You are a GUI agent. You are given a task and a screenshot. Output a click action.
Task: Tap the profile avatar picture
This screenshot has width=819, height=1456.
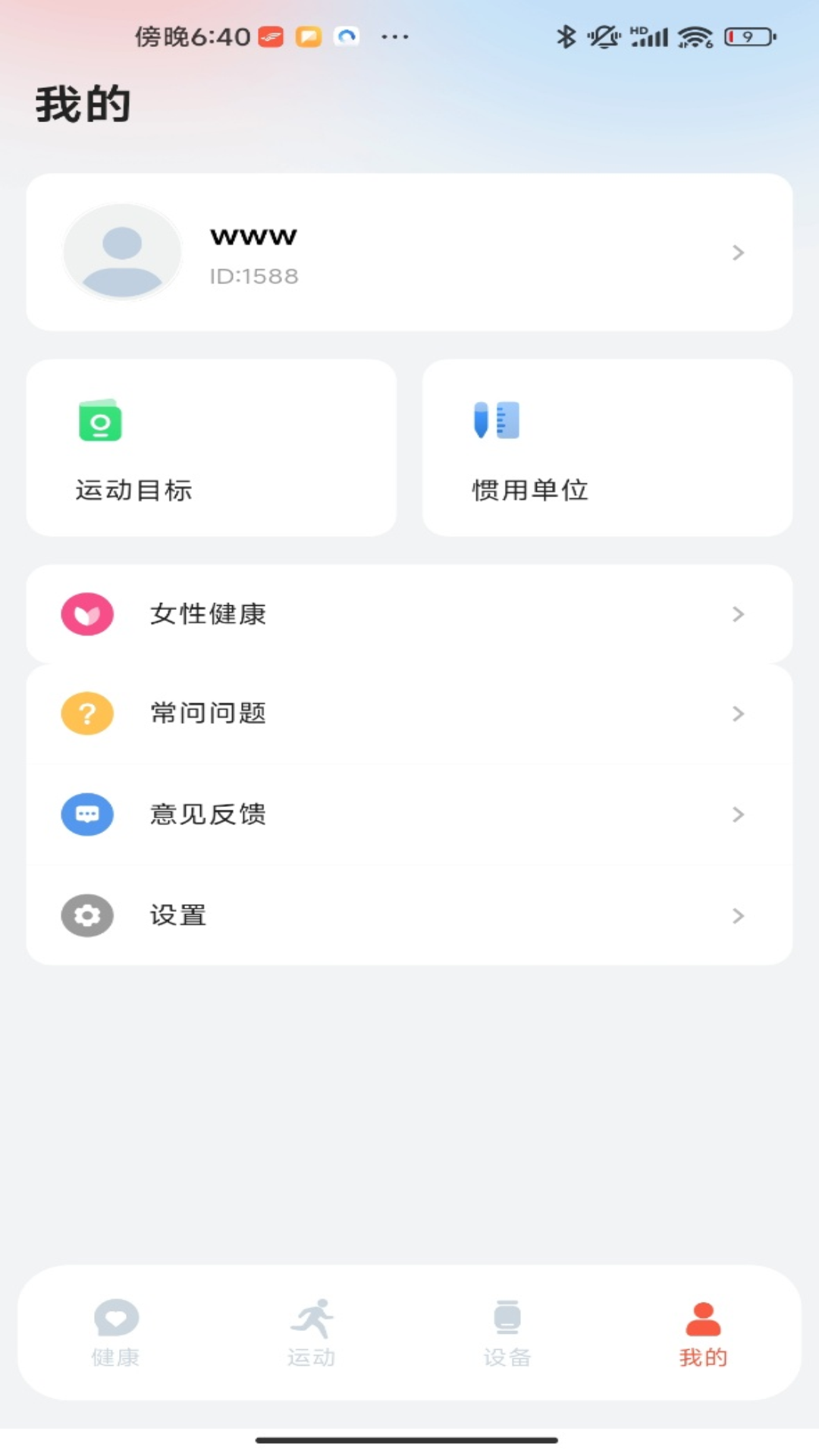(x=122, y=253)
